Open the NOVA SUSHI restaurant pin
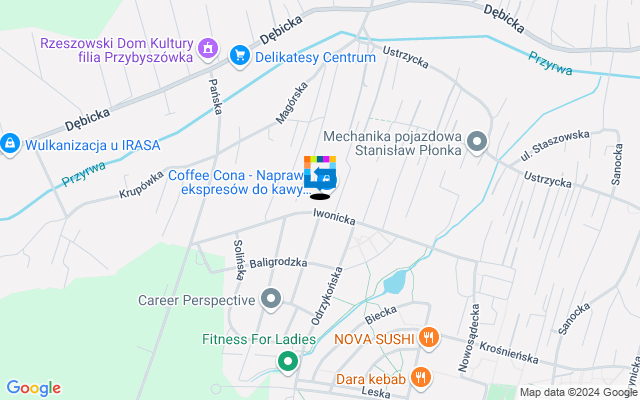 click(429, 338)
